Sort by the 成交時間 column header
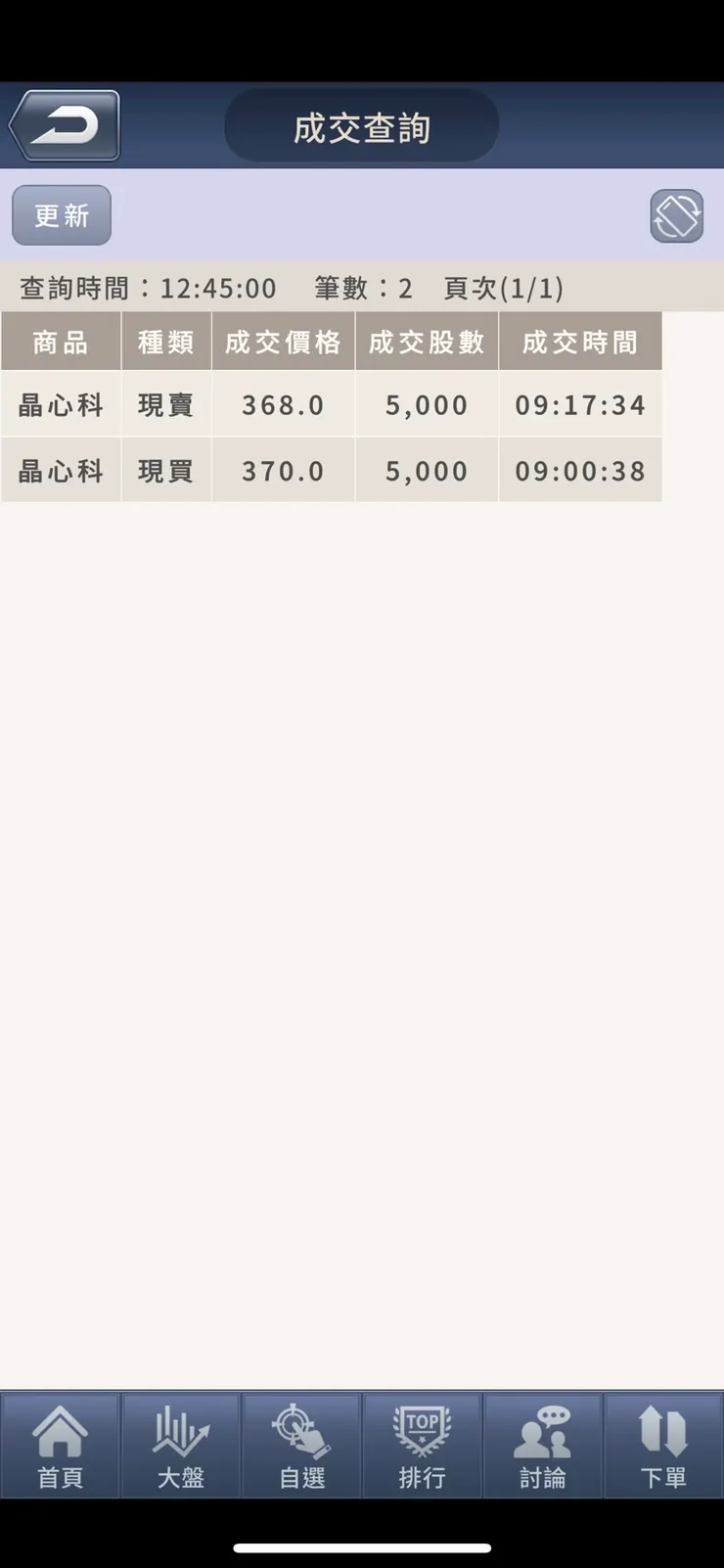This screenshot has height=1568, width=724. [580, 342]
